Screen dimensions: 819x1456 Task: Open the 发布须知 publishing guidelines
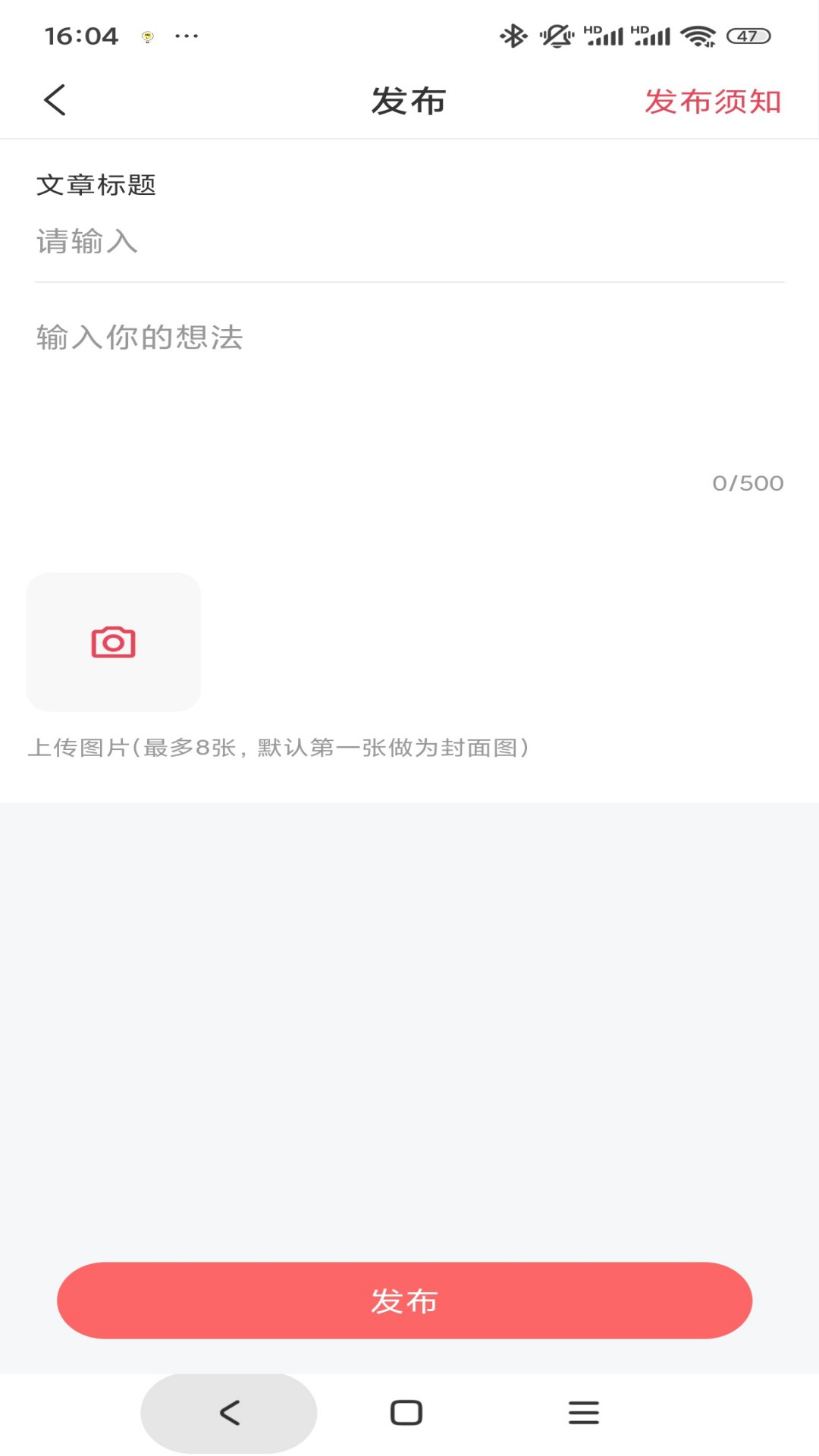coord(711,101)
